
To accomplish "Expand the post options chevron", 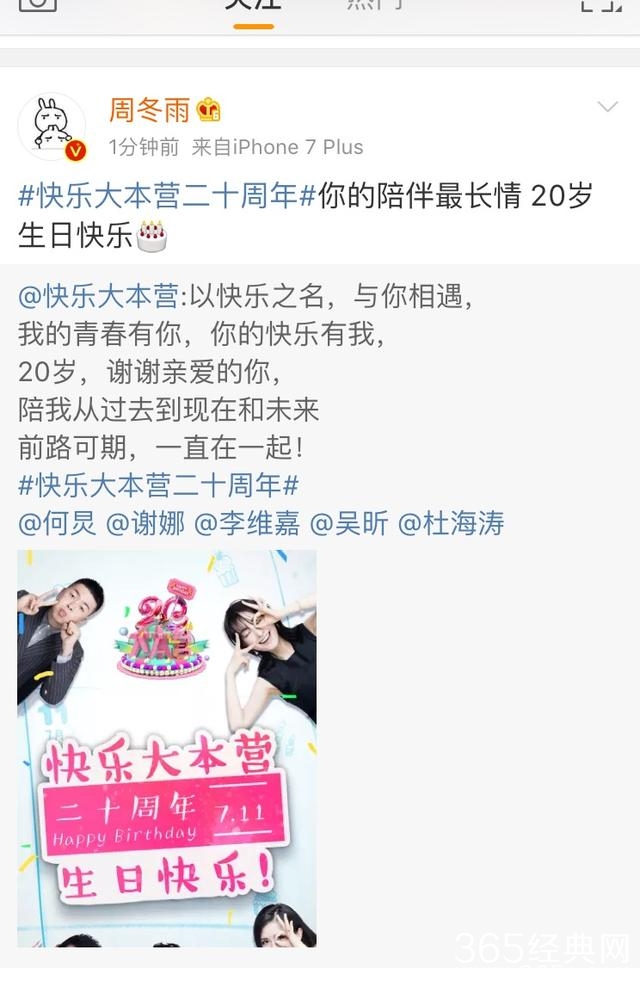I will (607, 108).
